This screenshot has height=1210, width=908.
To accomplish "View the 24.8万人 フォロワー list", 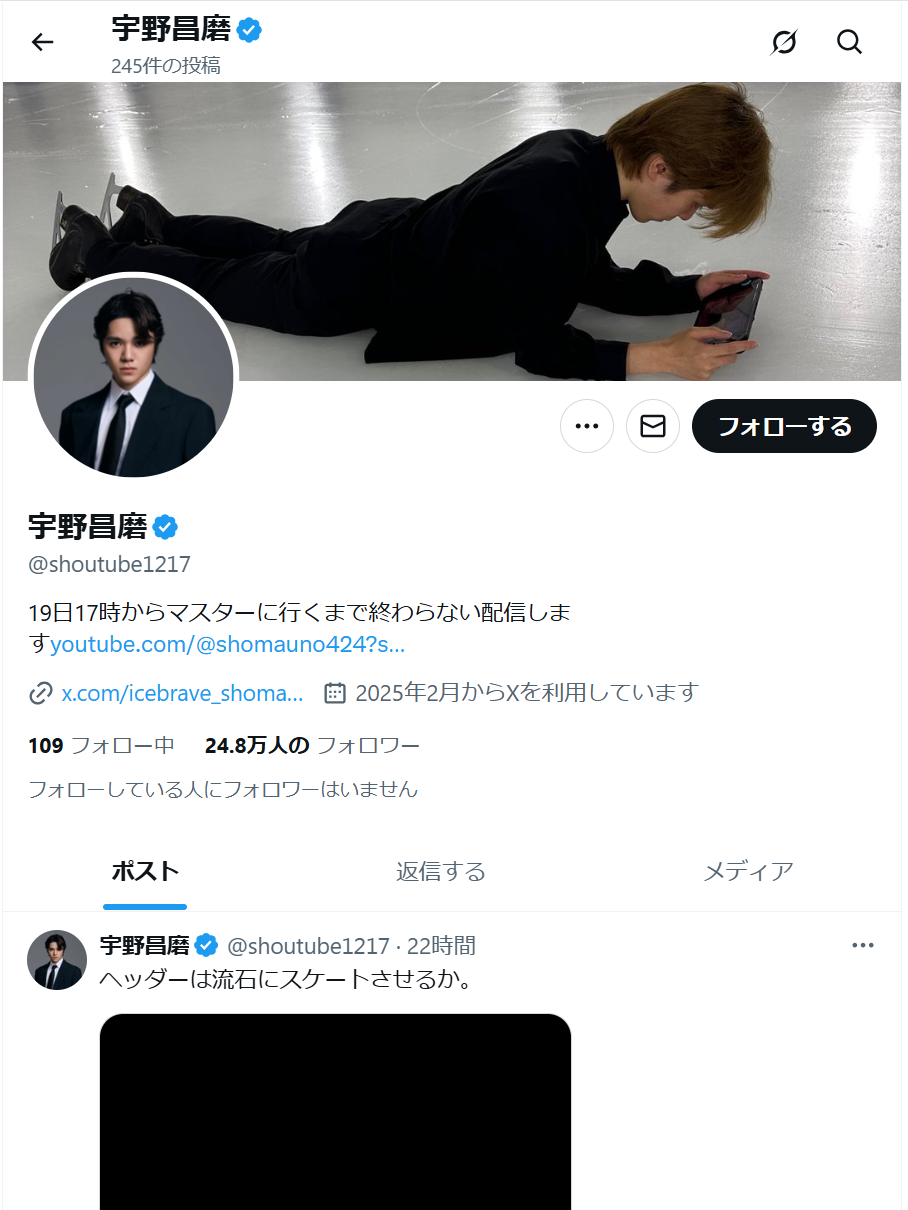I will tap(312, 745).
